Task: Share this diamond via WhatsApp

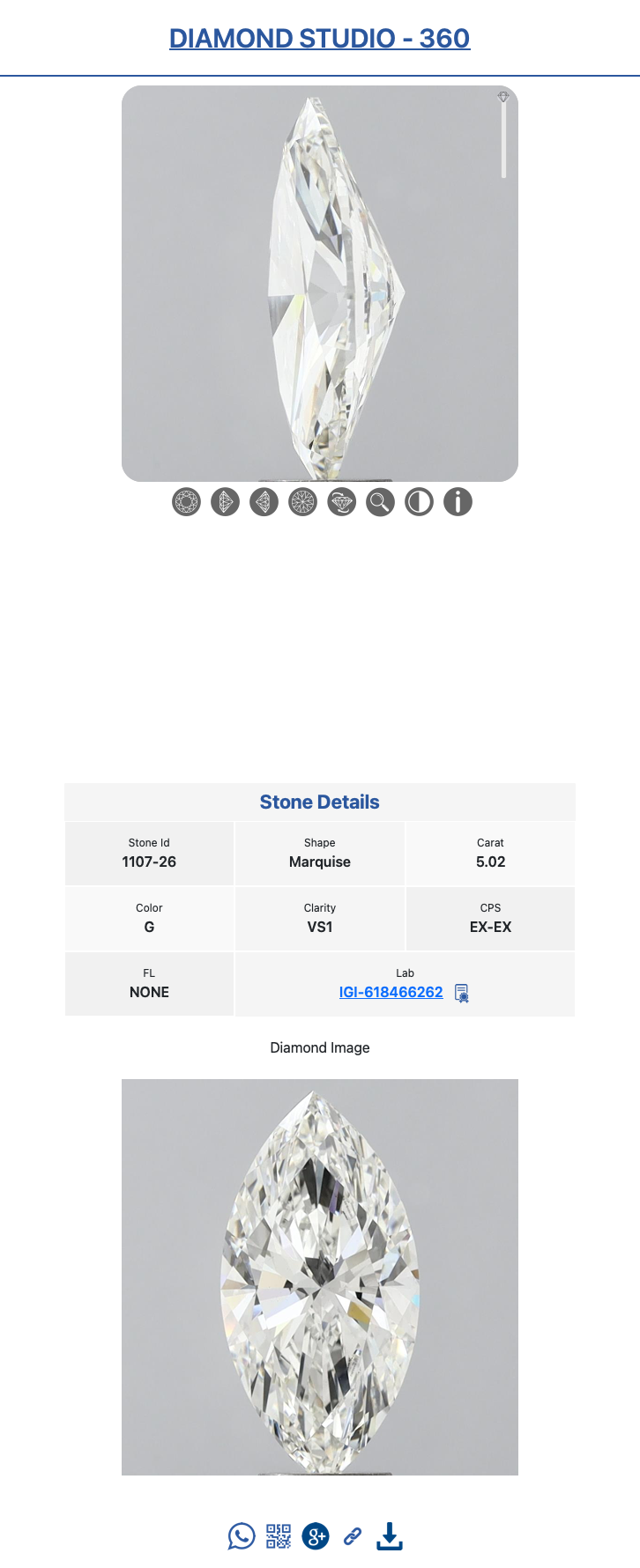Action: [241, 1536]
